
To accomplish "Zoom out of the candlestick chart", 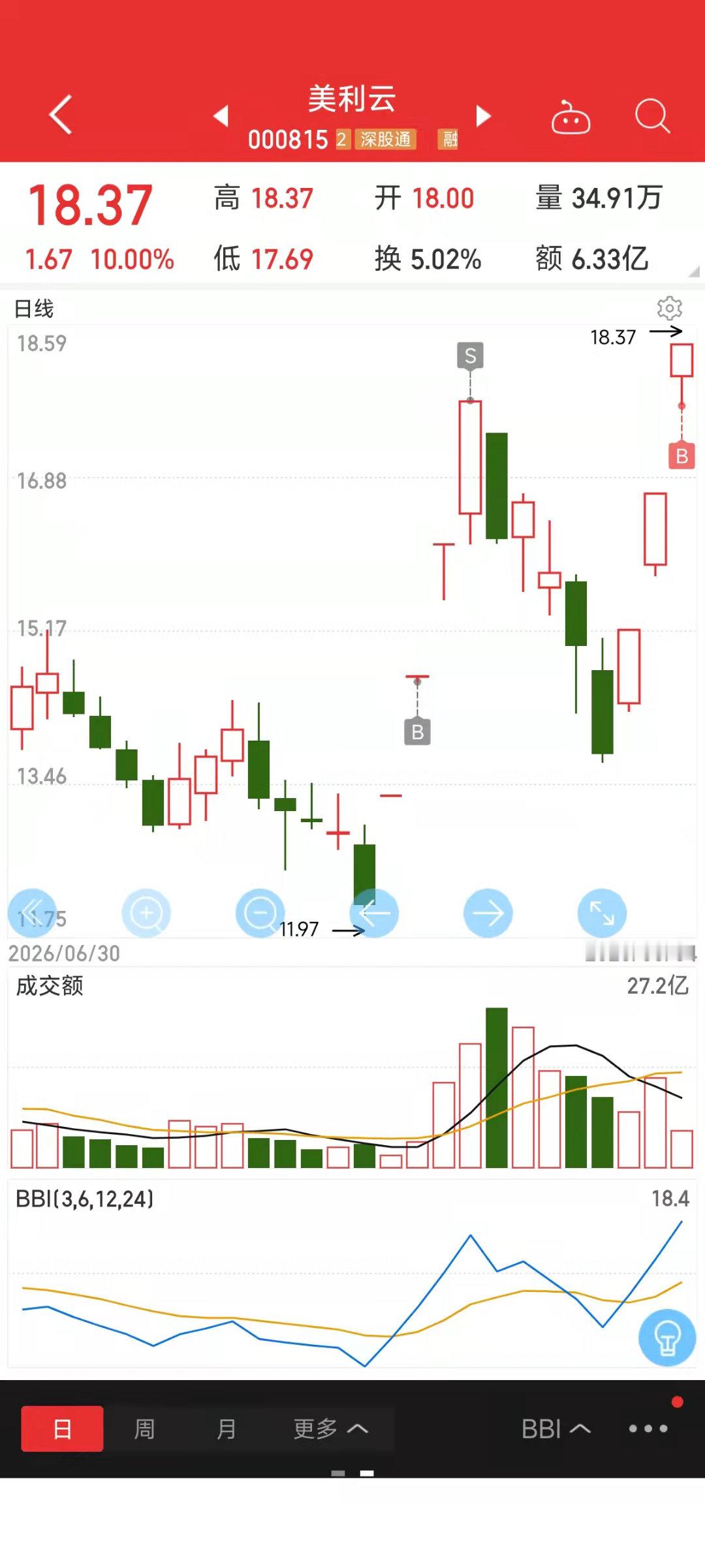I will click(x=260, y=913).
